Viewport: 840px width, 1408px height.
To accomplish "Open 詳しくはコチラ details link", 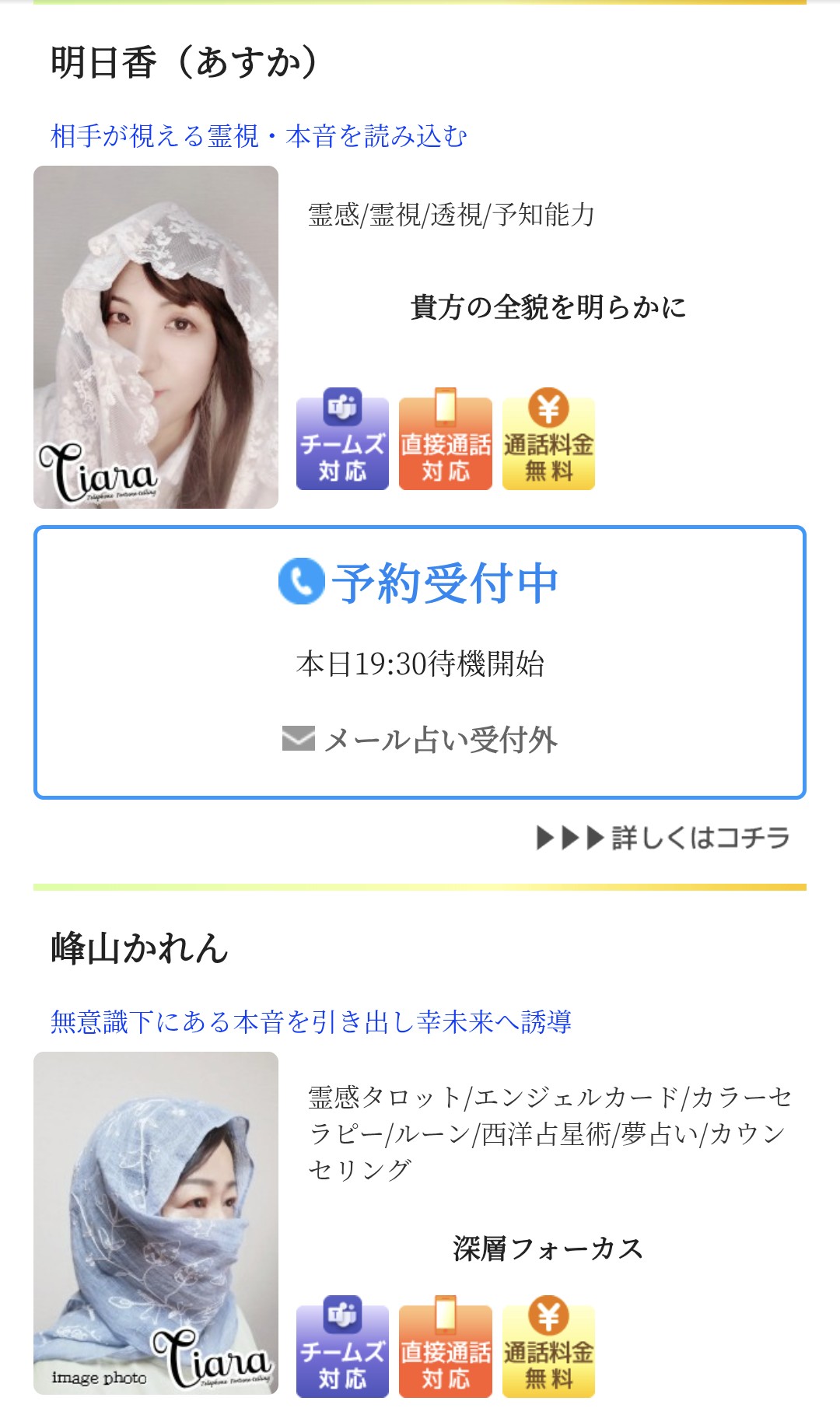I will 663,838.
